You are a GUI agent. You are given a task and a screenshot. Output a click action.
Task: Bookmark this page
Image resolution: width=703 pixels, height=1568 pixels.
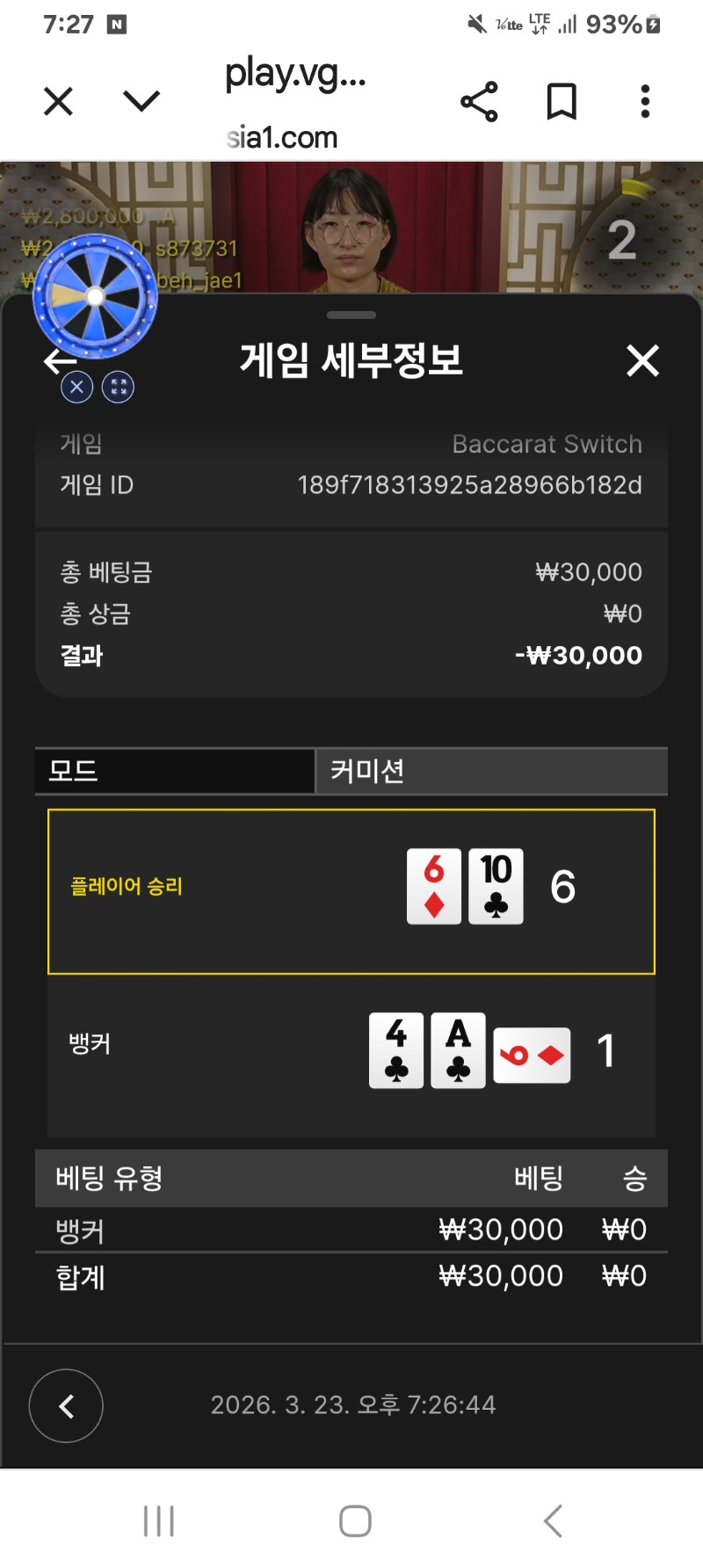562,101
